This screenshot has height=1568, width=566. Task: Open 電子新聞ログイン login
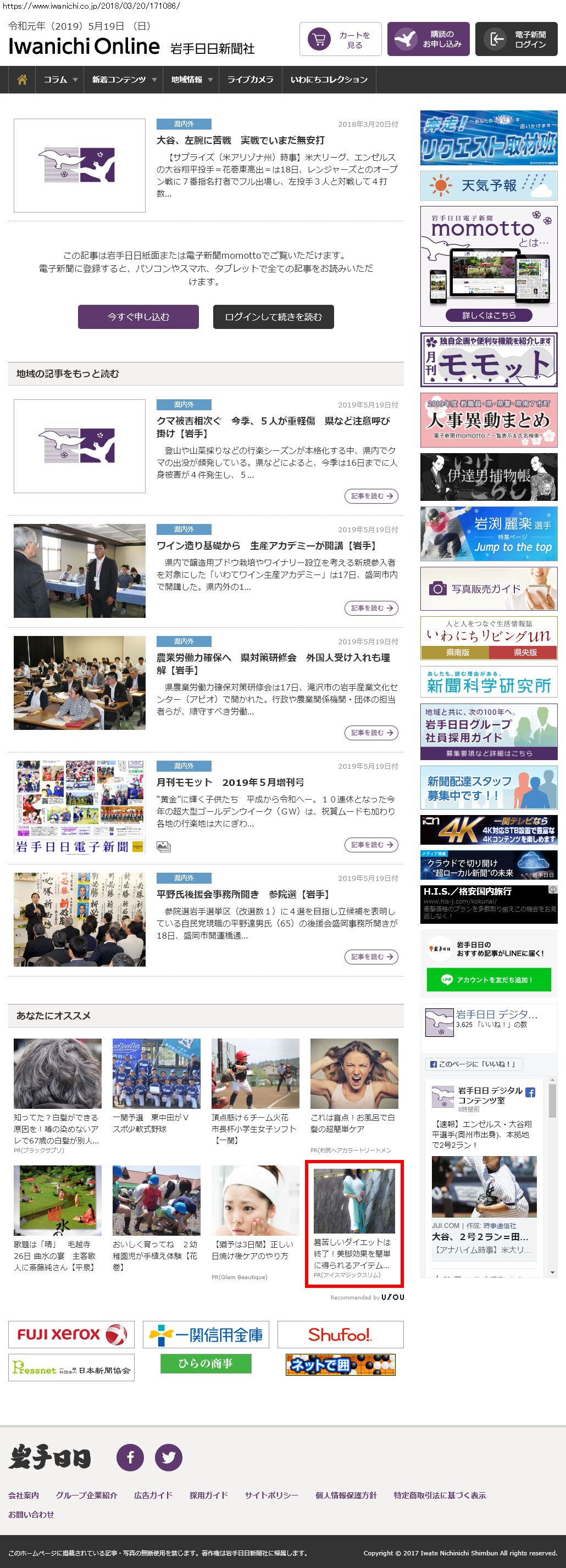click(x=516, y=40)
